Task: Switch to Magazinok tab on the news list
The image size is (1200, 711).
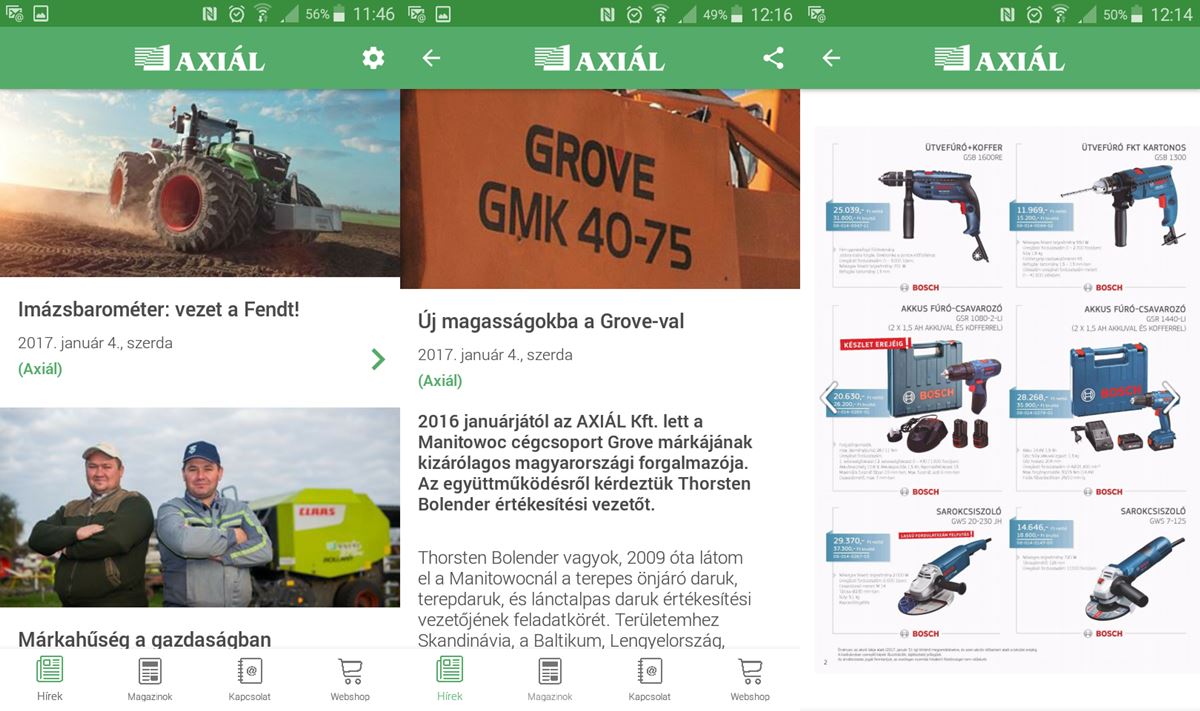Action: click(149, 679)
